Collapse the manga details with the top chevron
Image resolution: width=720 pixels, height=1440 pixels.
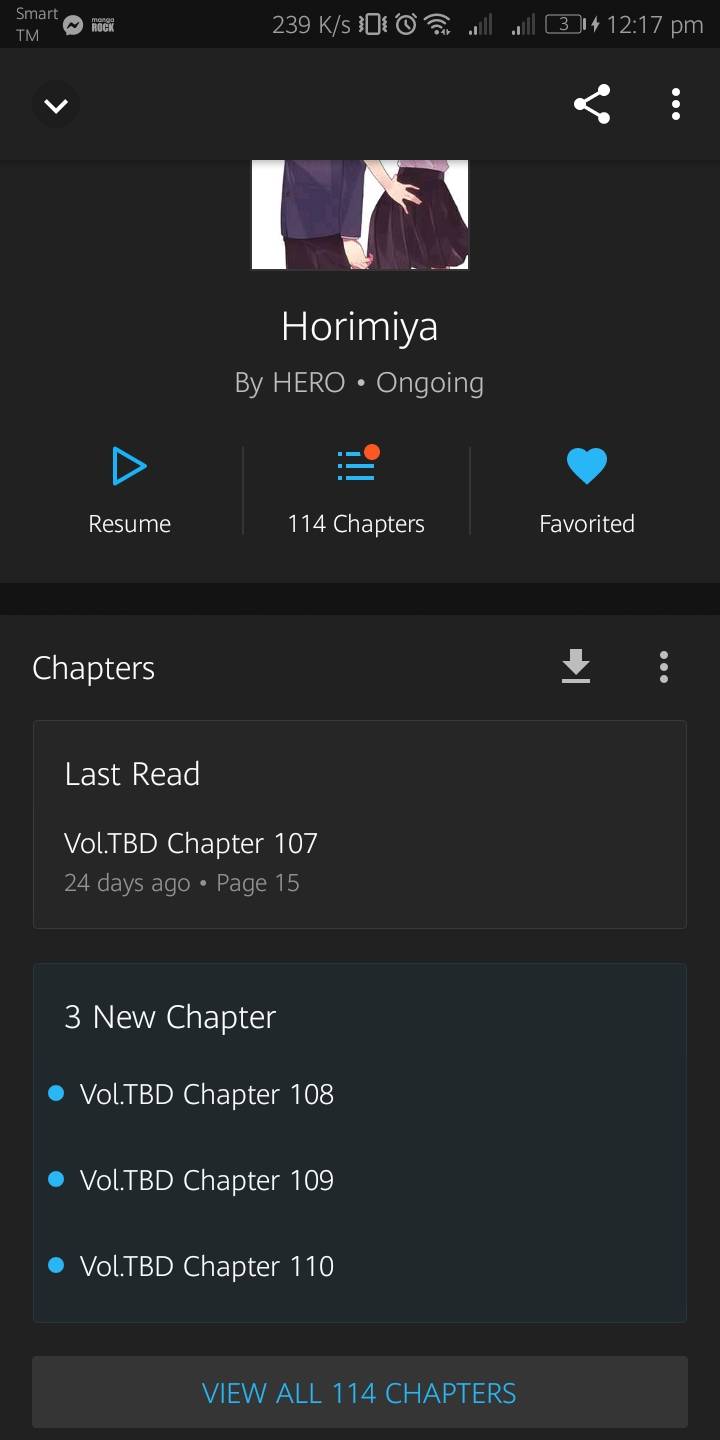pos(56,103)
